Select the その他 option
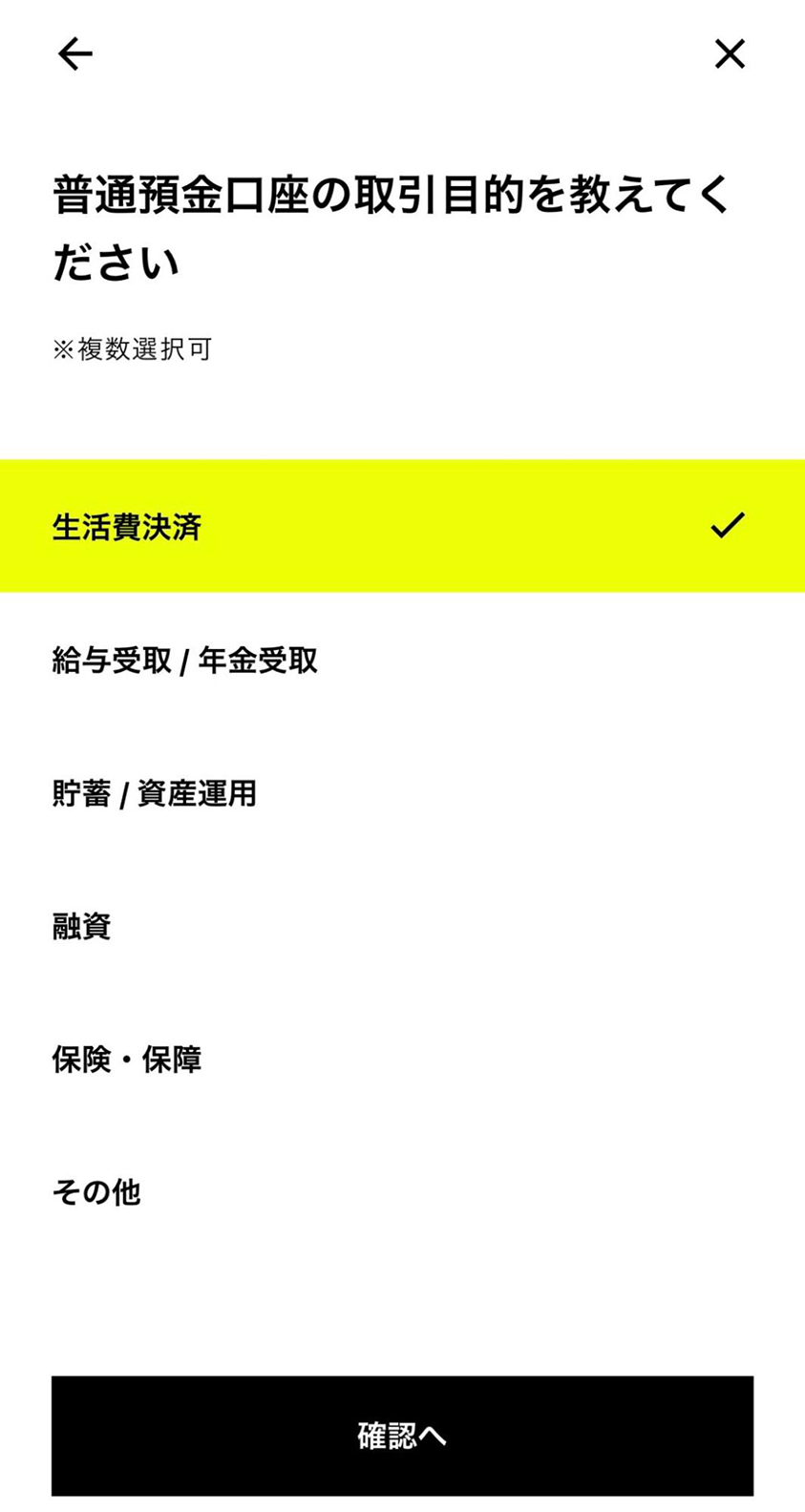This screenshot has width=805, height=1512. pyautogui.click(x=402, y=1191)
